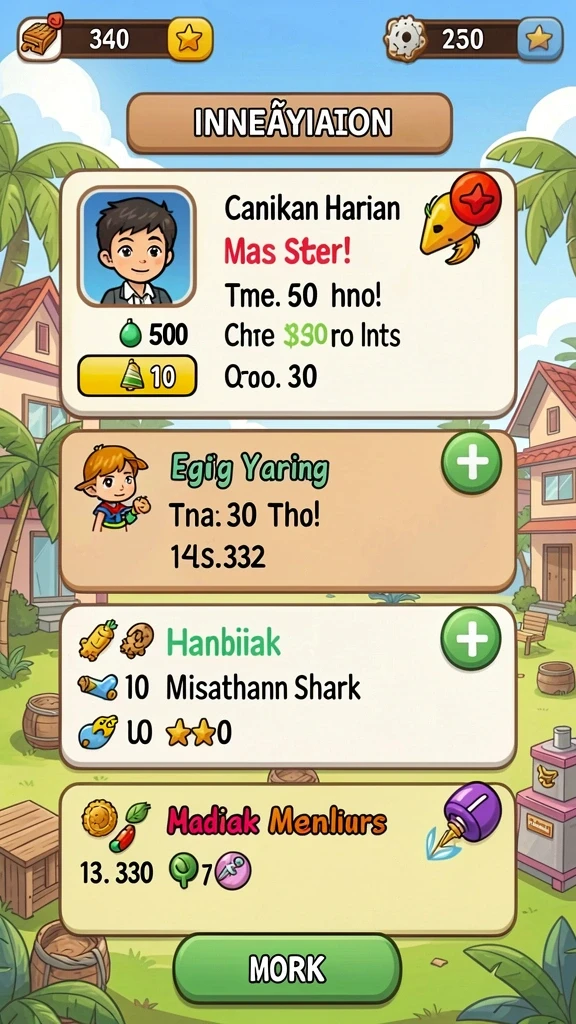Viewport: 576px width, 1024px height.
Task: Open the Madiak Menliurs card
Action: coord(288,859)
